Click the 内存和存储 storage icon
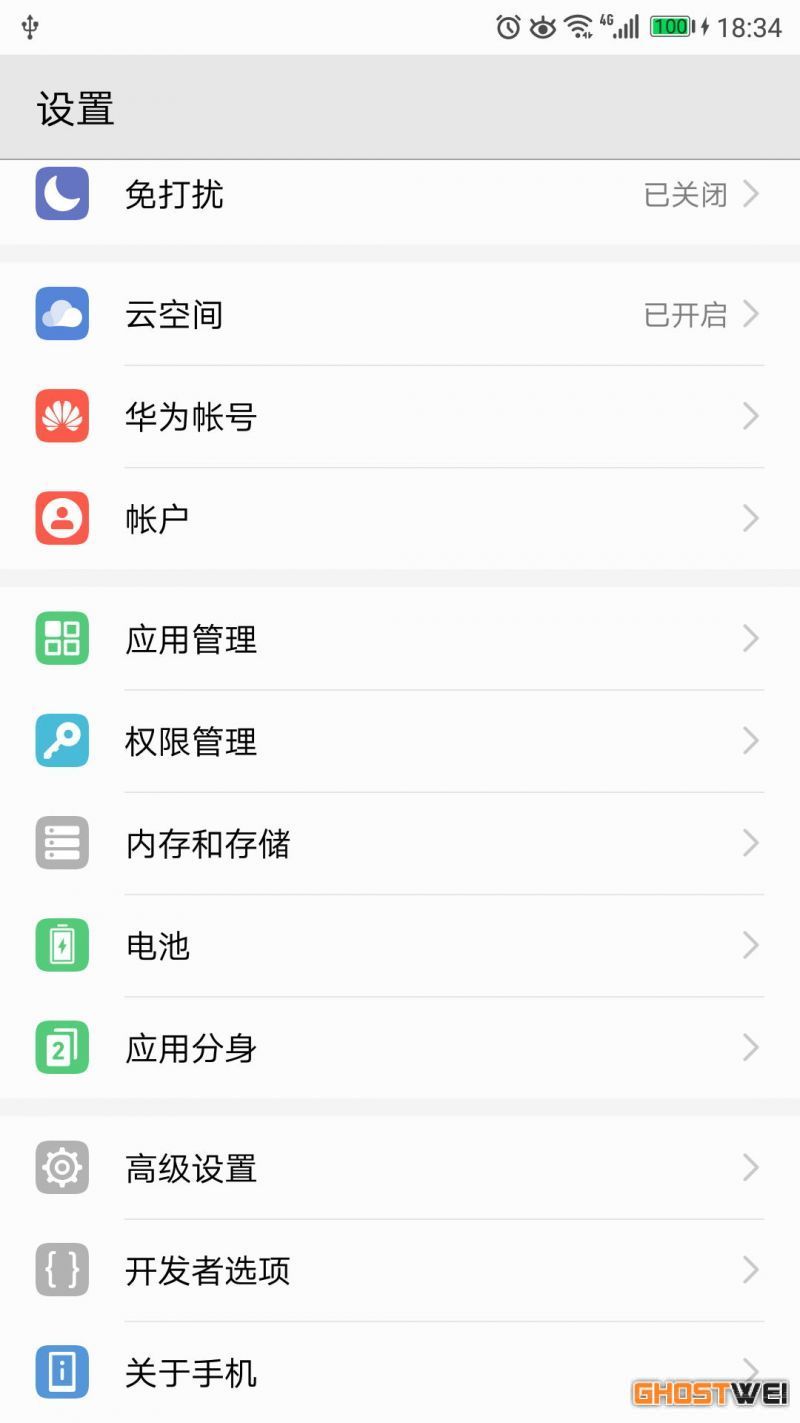Viewport: 800px width, 1423px height. click(x=61, y=843)
